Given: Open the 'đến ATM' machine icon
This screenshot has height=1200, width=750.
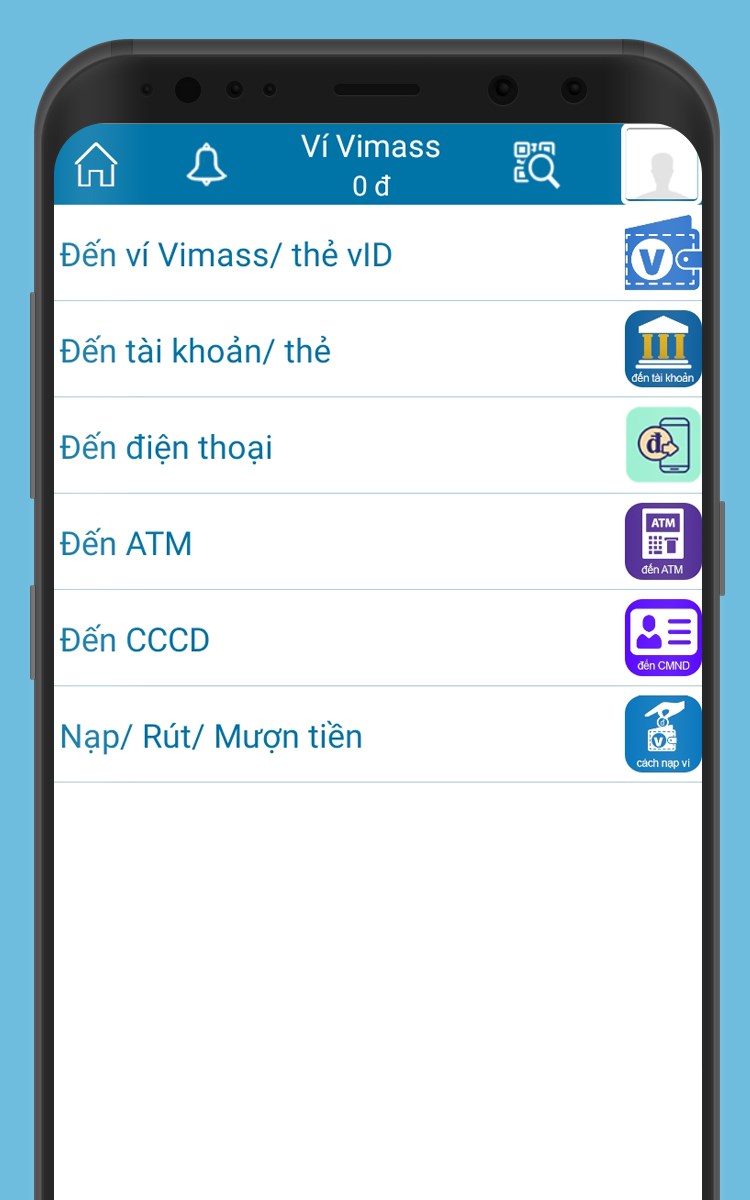Looking at the screenshot, I should (662, 541).
